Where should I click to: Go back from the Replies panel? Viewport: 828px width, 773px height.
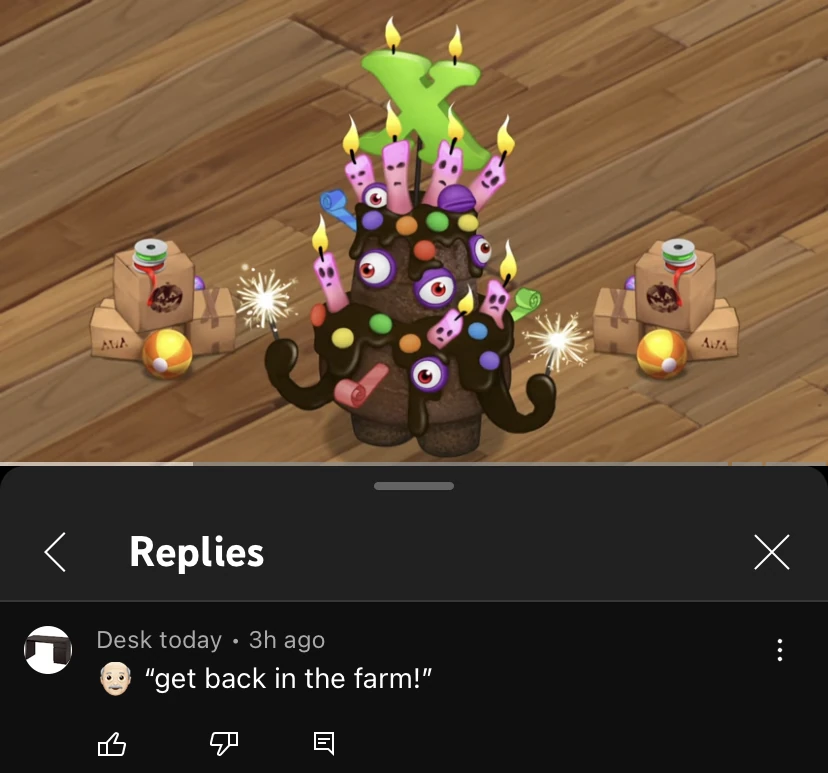point(55,552)
